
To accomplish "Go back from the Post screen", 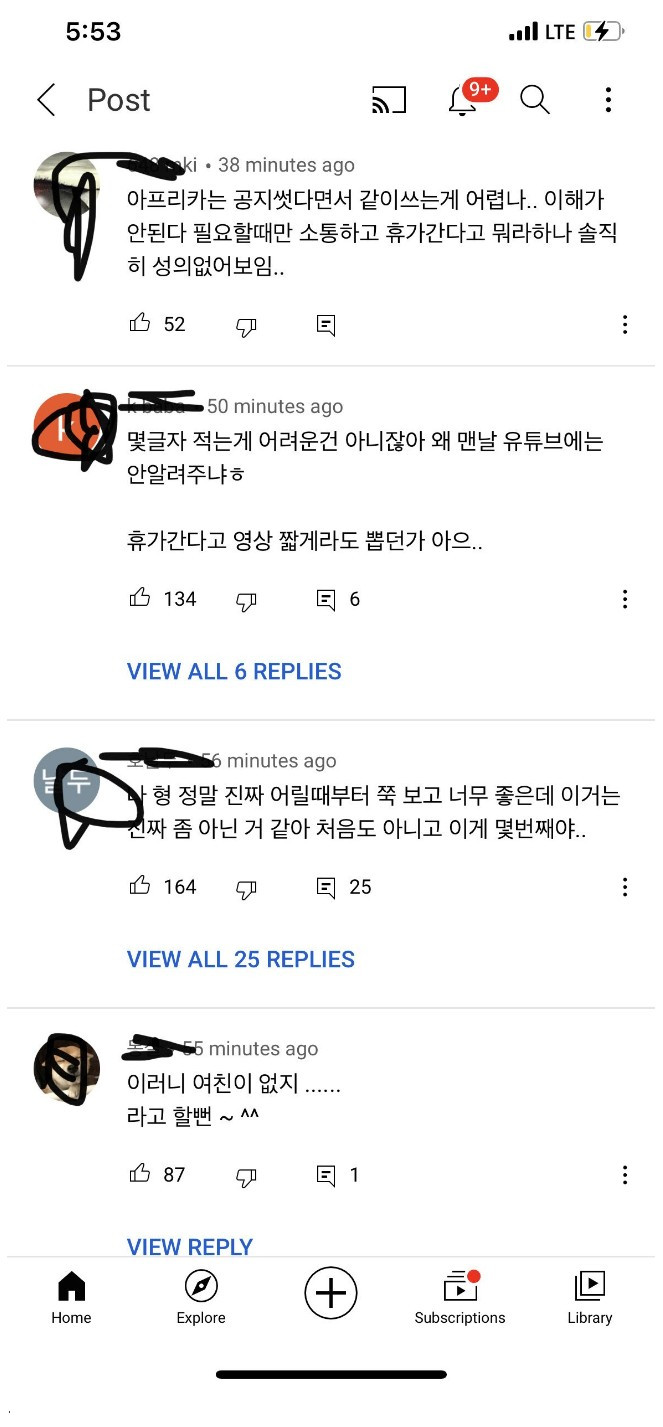I will (46, 100).
